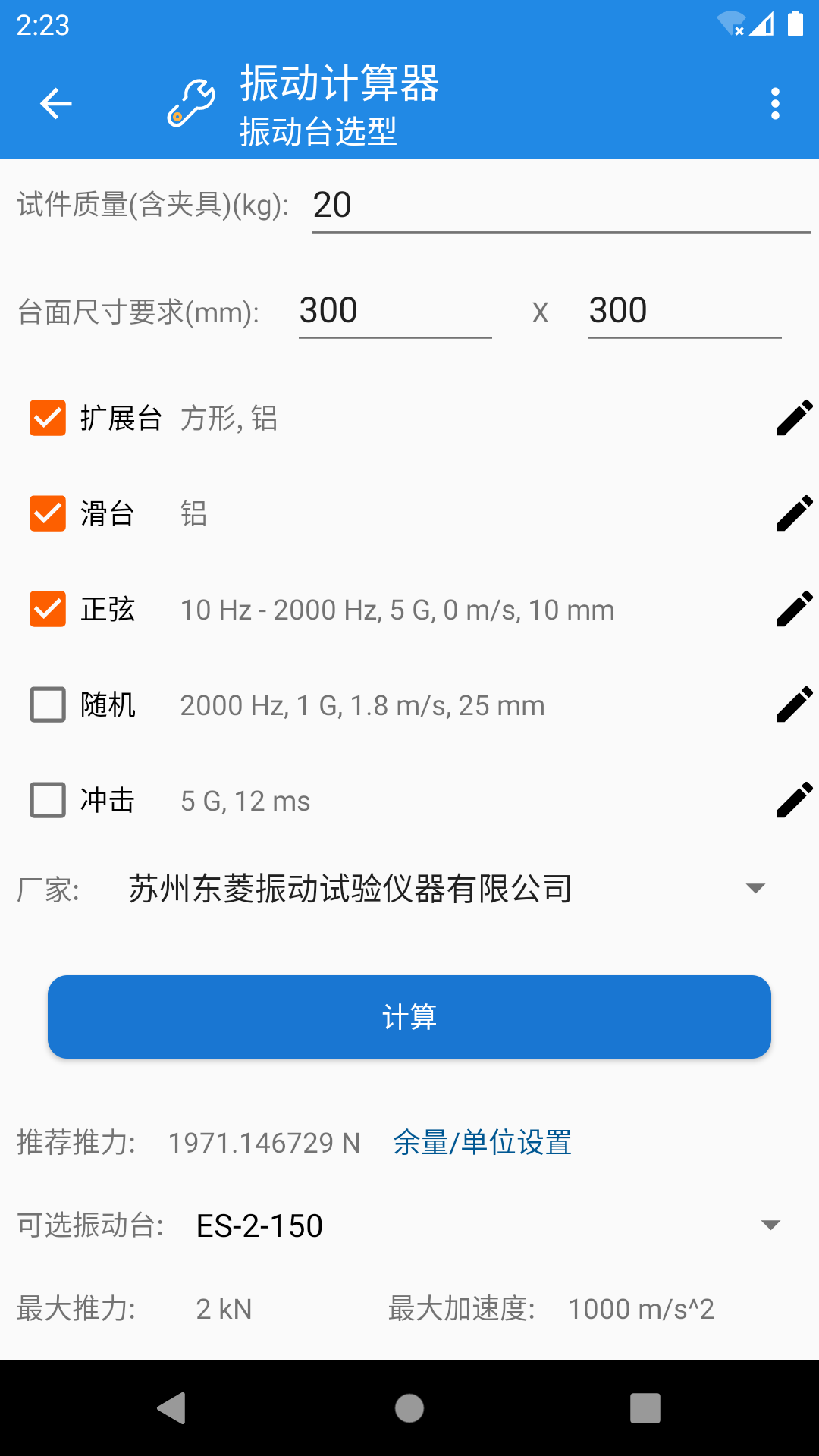This screenshot has height=1456, width=819.
Task: Open the 正弦 edit pencil icon
Action: pos(795,609)
